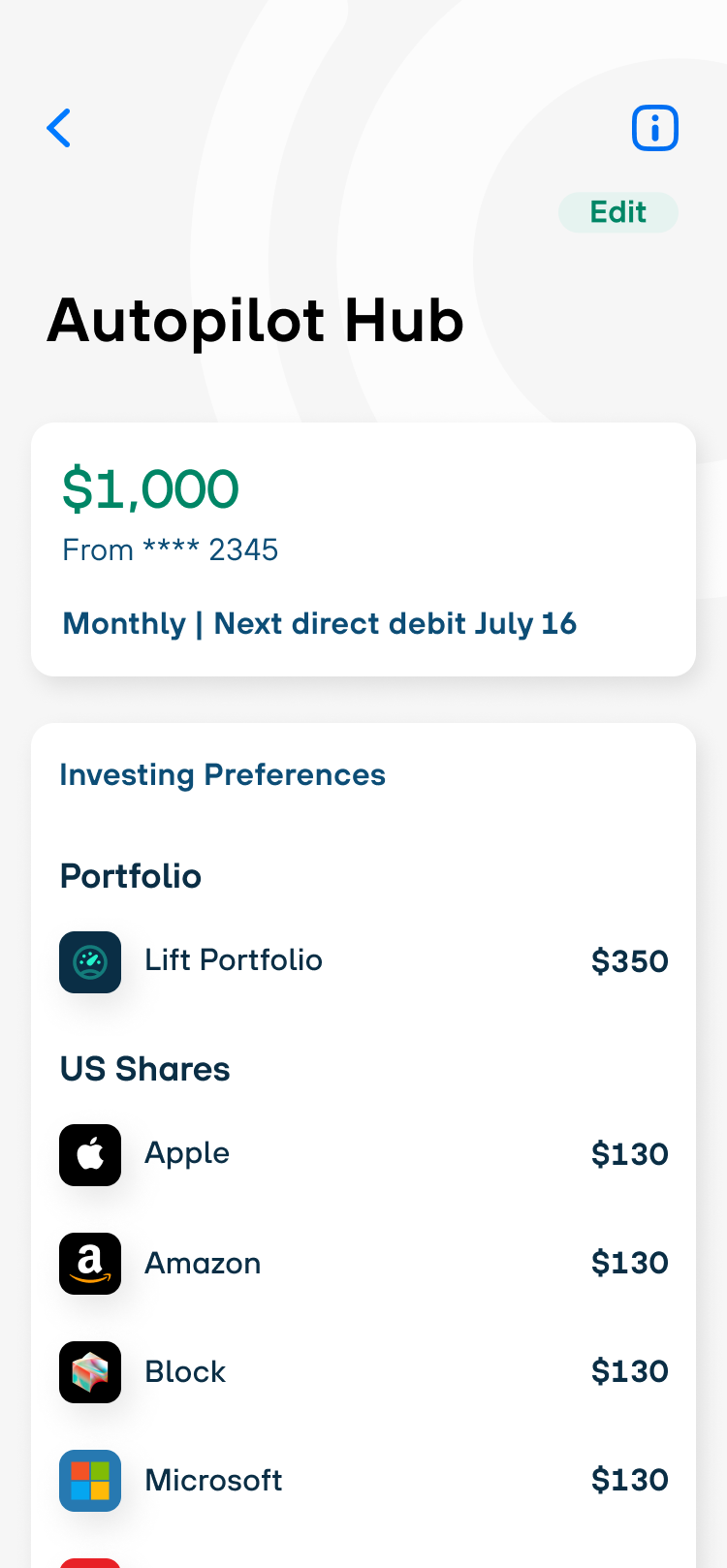The width and height of the screenshot is (727, 1568).
Task: Open the Apple share row
Action: click(x=363, y=1154)
